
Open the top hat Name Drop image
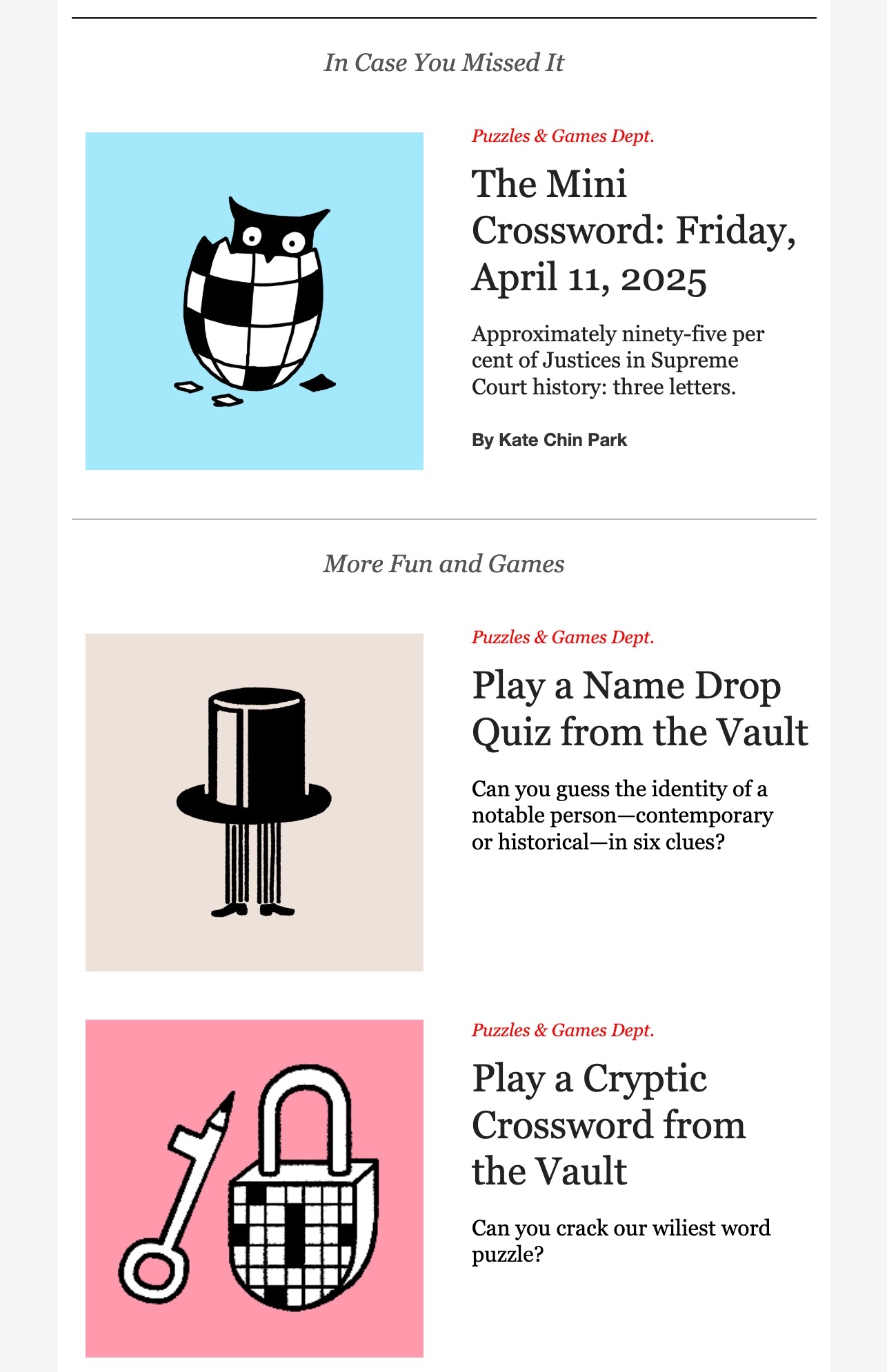254,802
